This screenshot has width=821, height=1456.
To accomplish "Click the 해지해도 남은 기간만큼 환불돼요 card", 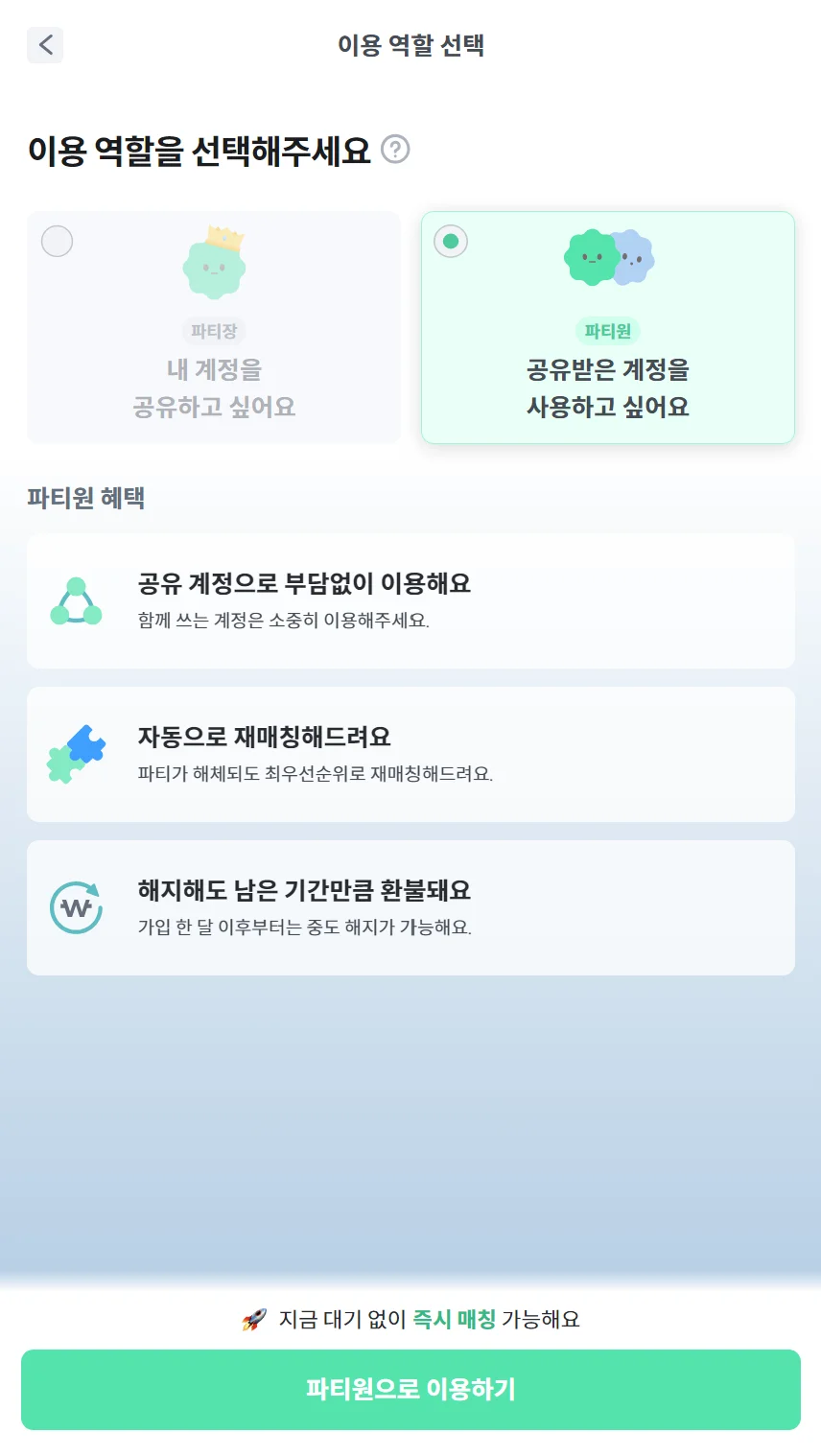I will (410, 906).
